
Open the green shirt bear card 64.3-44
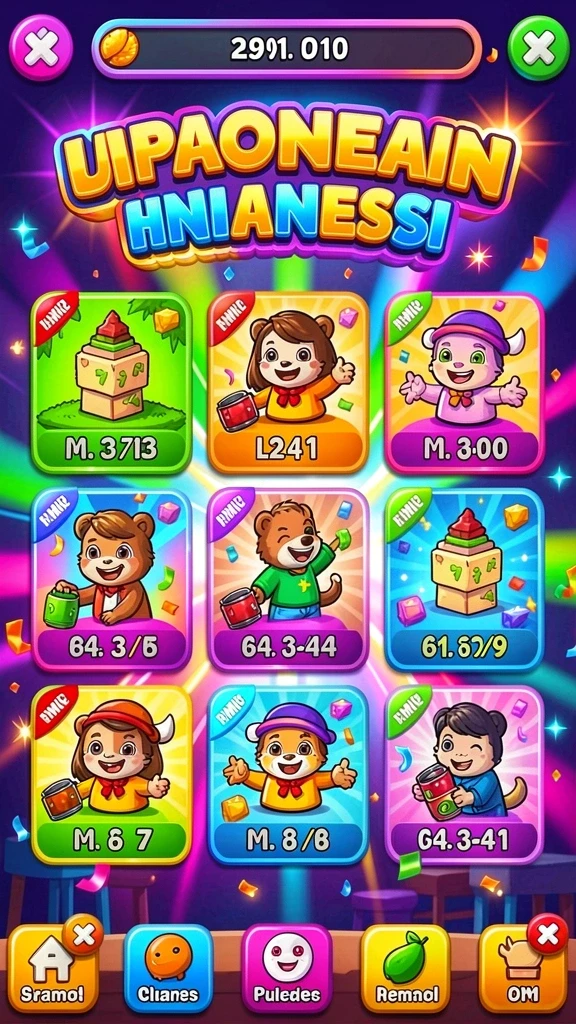(288, 579)
